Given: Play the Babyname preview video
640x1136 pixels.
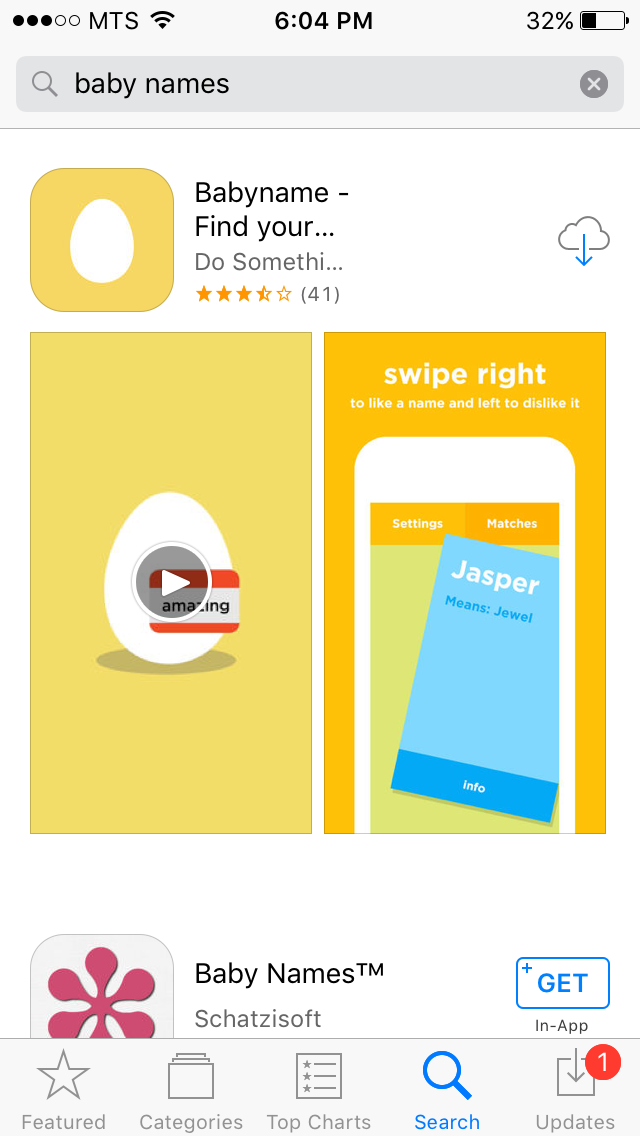Looking at the screenshot, I should [x=172, y=582].
